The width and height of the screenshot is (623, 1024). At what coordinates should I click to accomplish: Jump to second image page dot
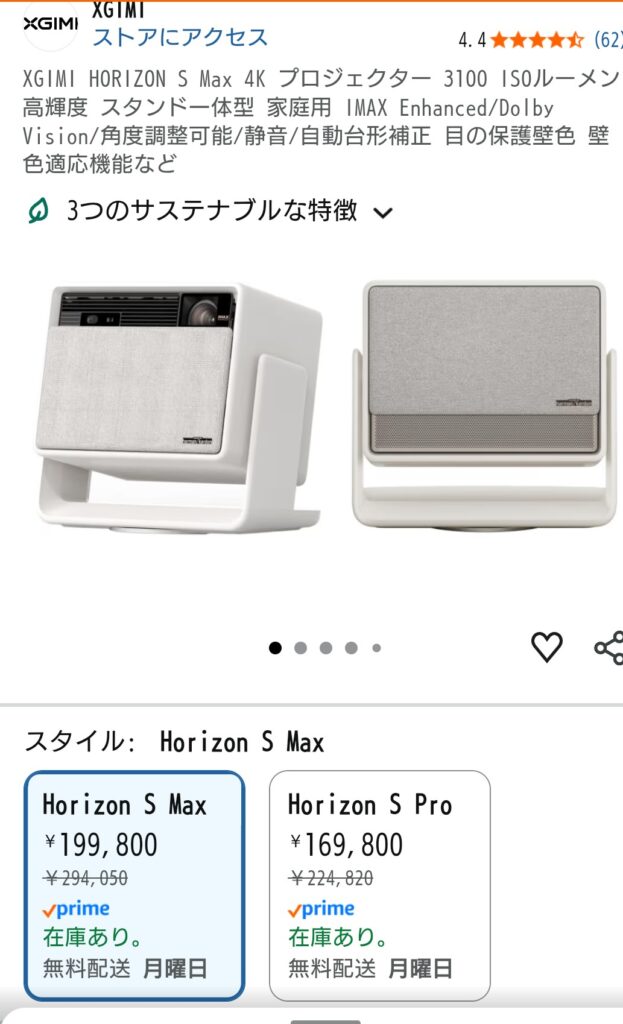[x=300, y=648]
